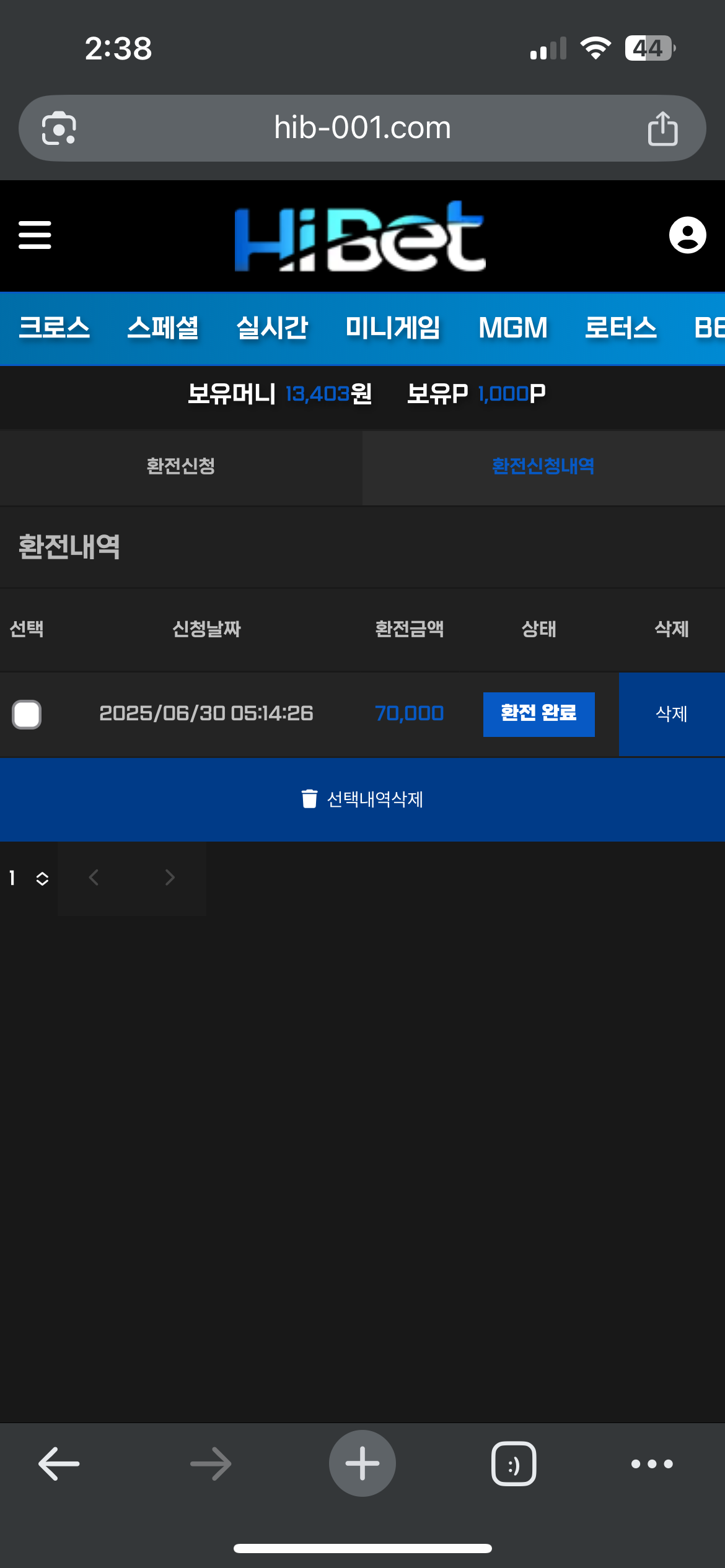Viewport: 725px width, 1568px height.
Task: Go to the next results page
Action: (x=170, y=878)
